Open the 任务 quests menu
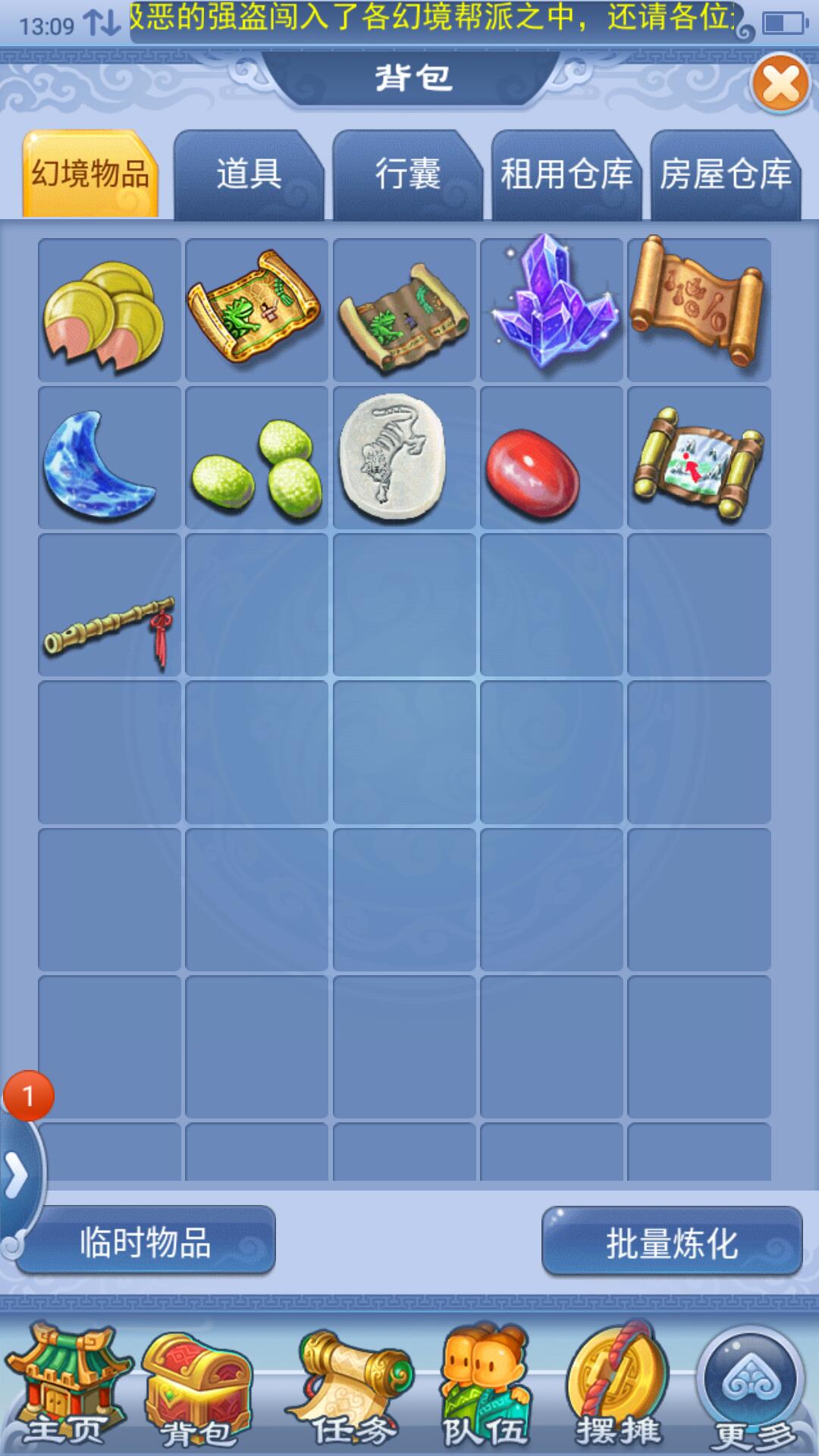The height and width of the screenshot is (1456, 819). [x=353, y=1388]
